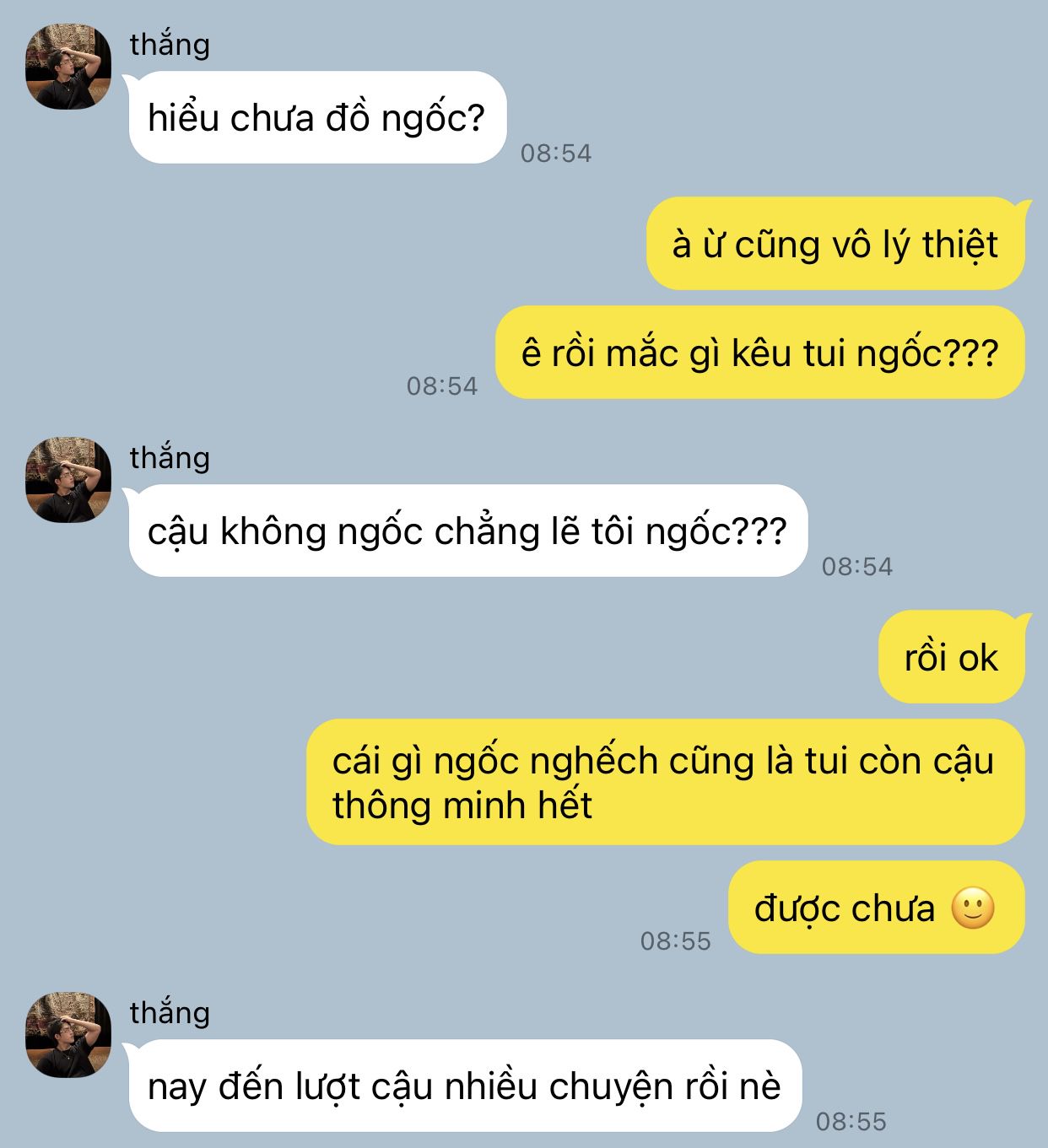Open thắng's avatar beside "hiểu chưa đồ ngốc?"
This screenshot has width=1048, height=1148.
pyautogui.click(x=68, y=67)
